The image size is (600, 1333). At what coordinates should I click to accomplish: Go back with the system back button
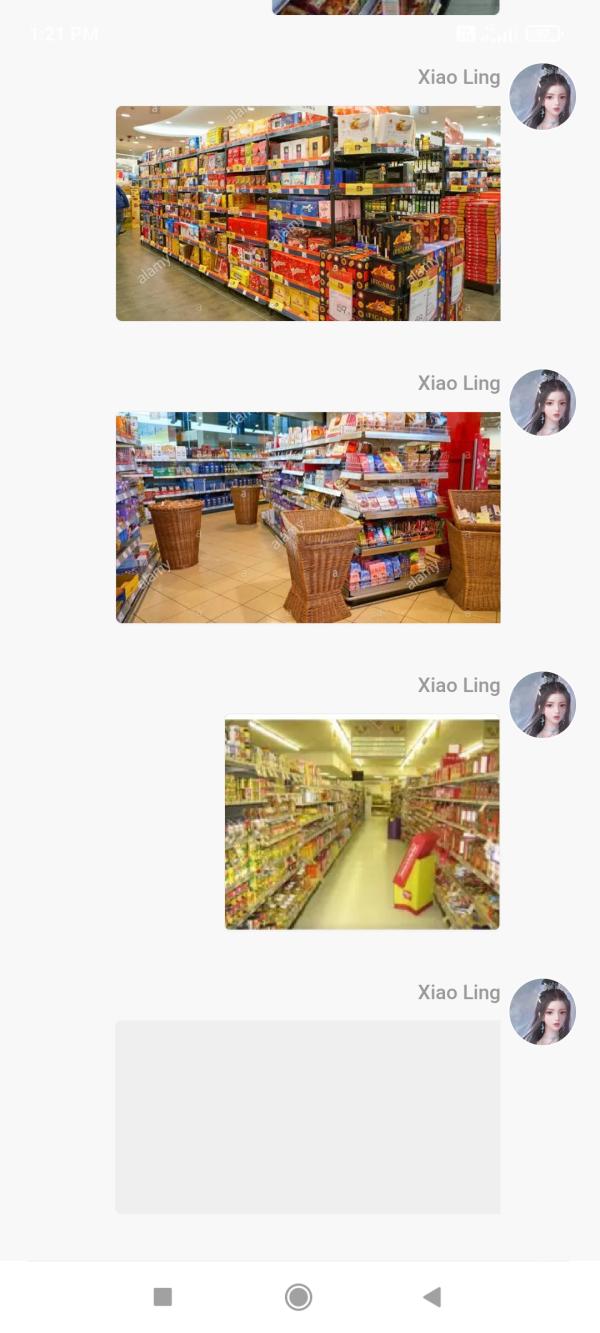tap(432, 1297)
